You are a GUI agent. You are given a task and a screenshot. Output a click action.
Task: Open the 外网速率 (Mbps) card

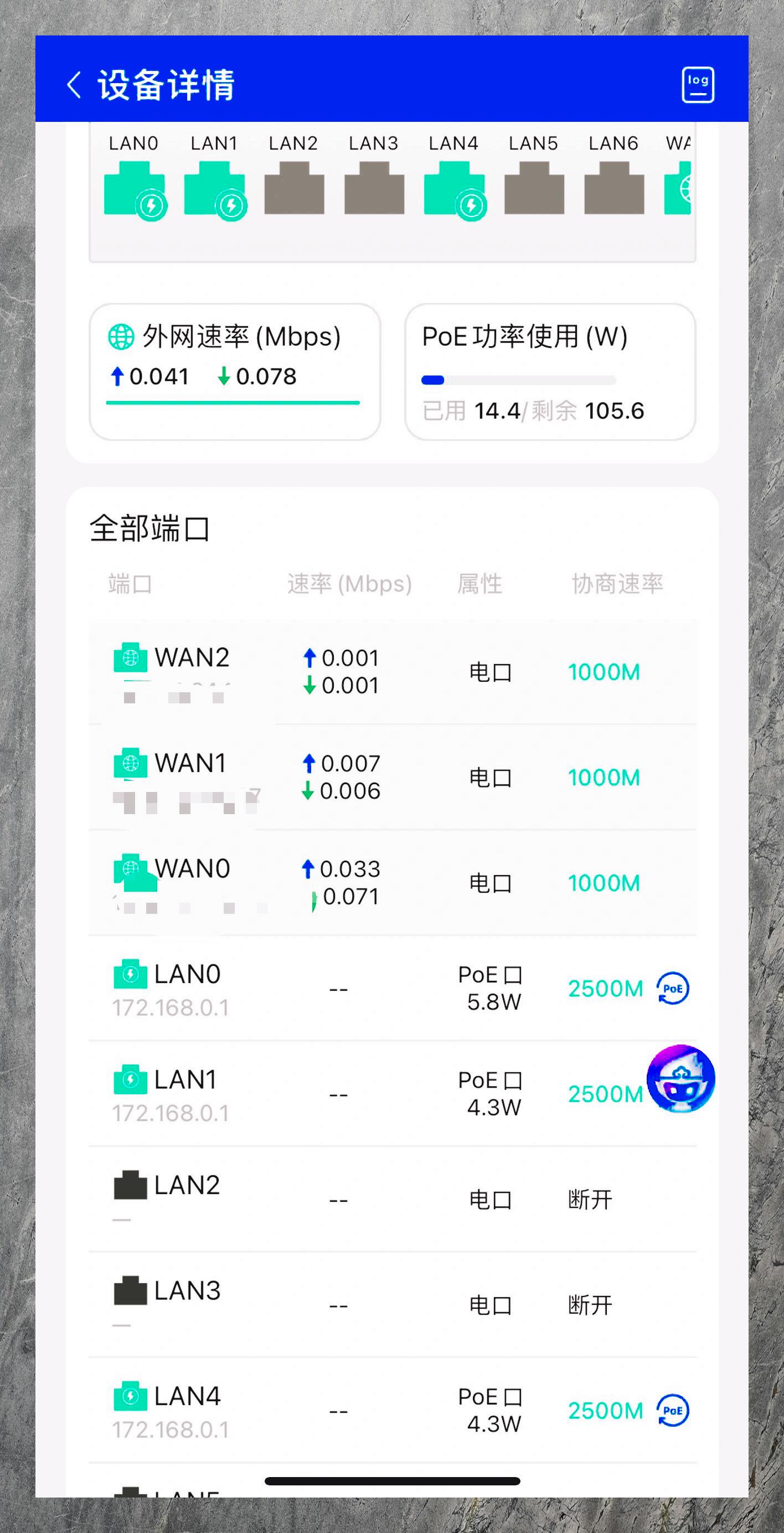click(x=234, y=372)
